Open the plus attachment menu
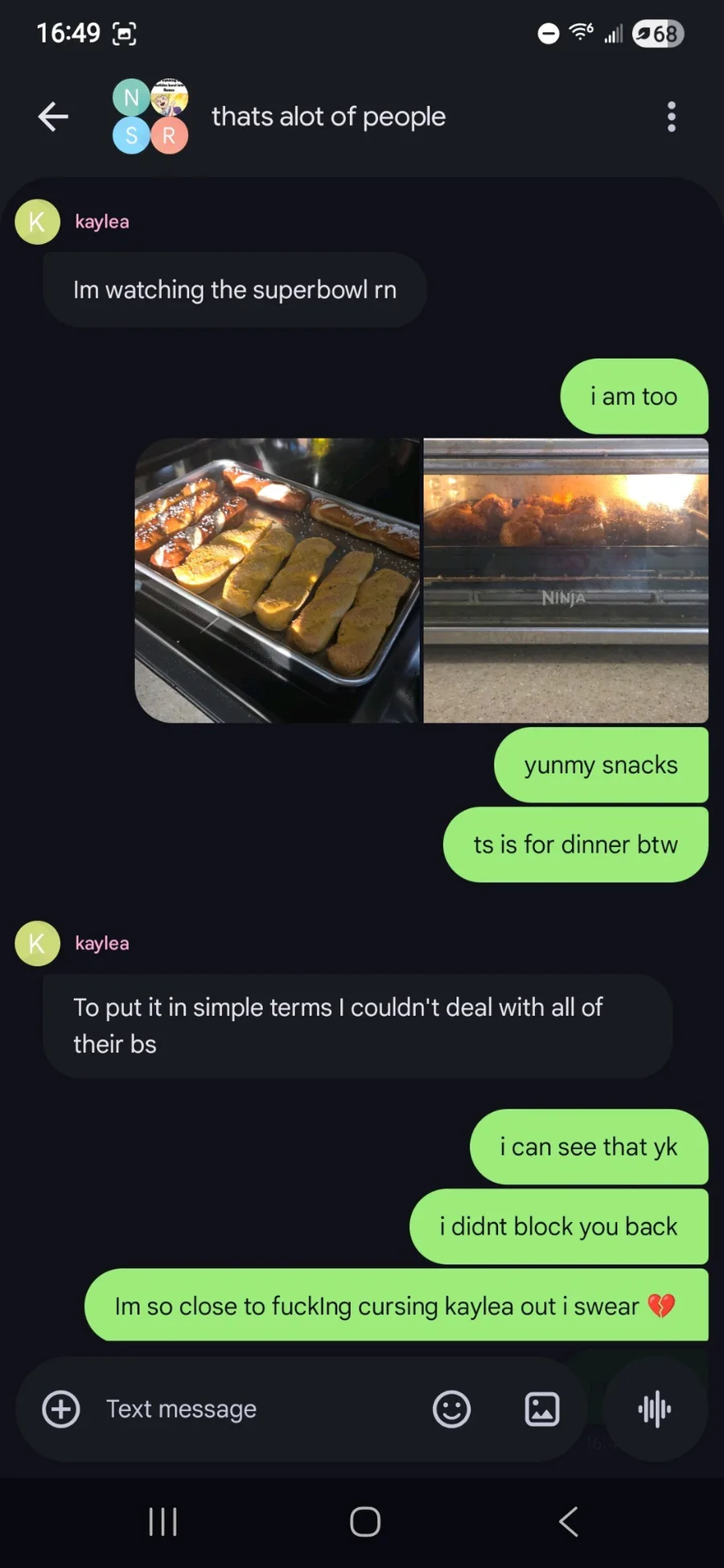The image size is (724, 1568). click(61, 1409)
